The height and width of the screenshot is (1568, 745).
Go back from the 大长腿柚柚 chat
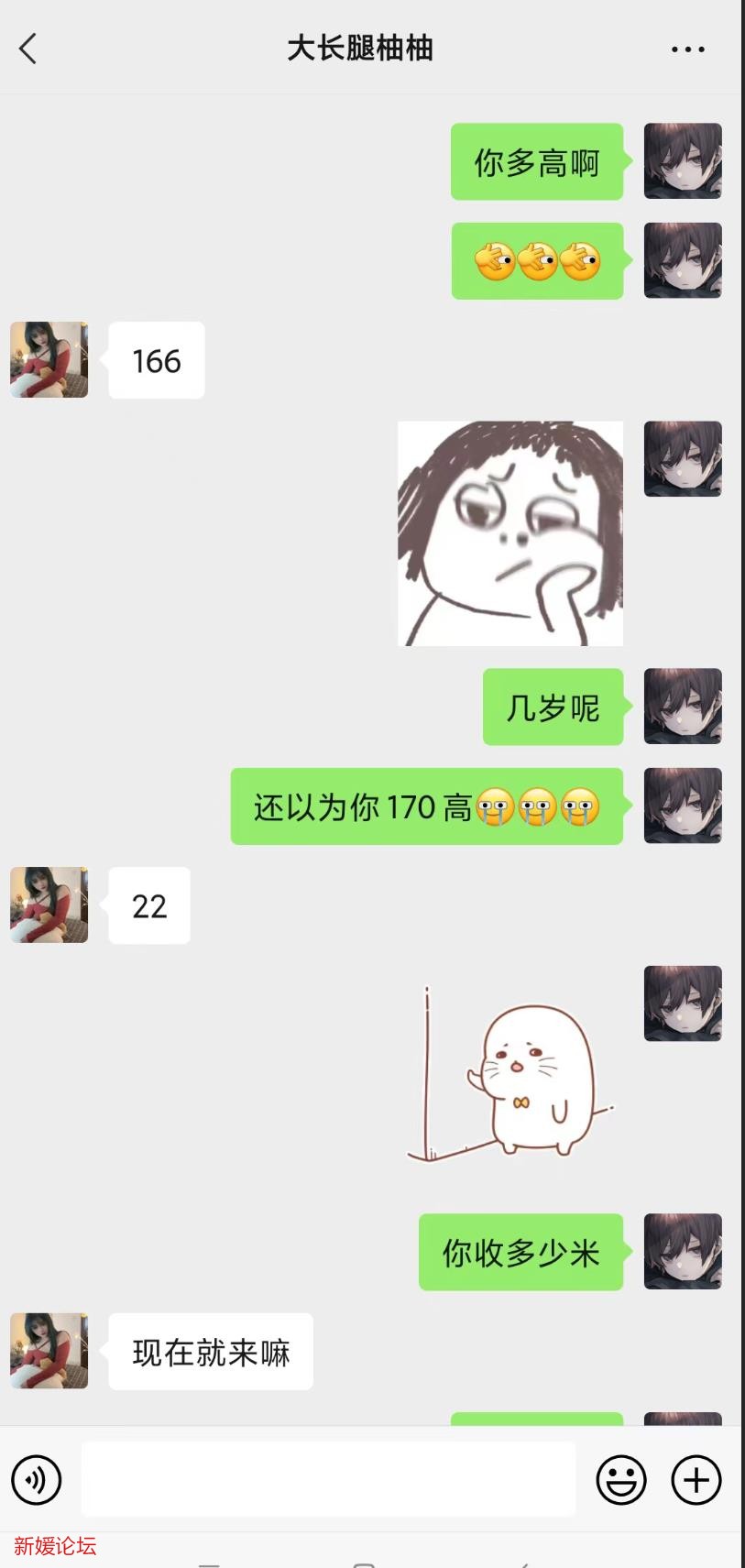[x=28, y=49]
